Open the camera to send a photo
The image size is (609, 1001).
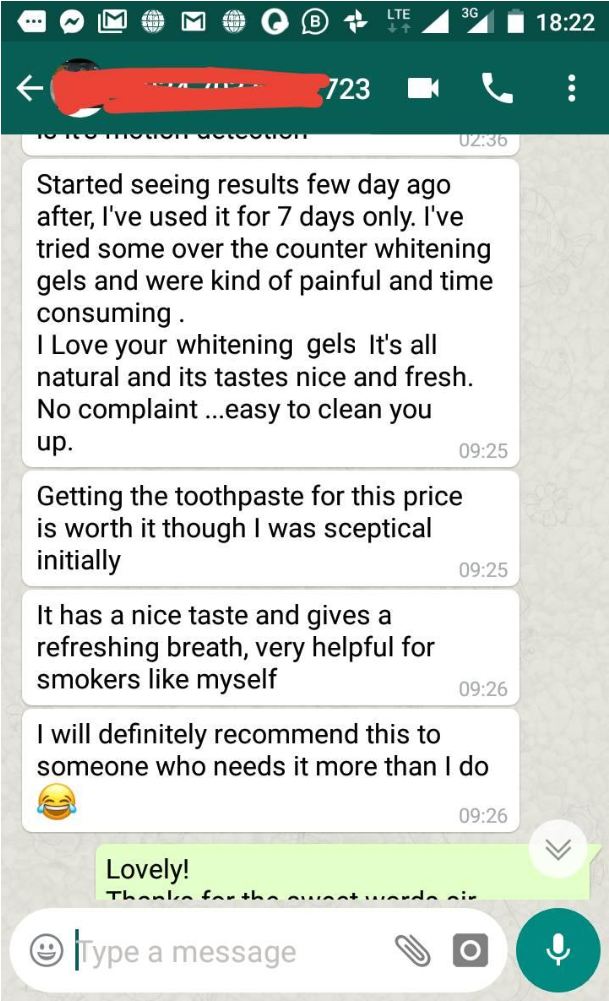click(470, 950)
